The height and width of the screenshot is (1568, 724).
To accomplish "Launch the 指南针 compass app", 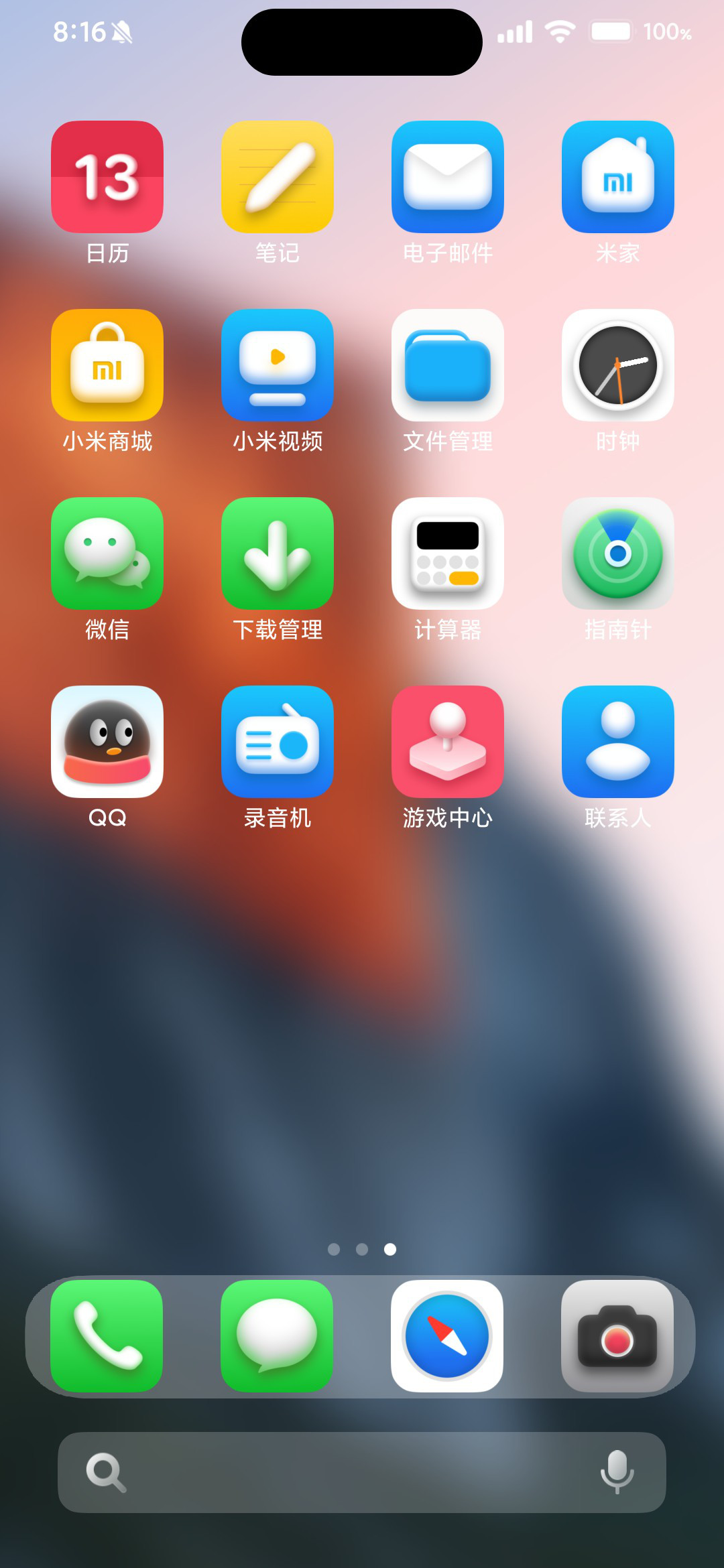I will click(618, 553).
